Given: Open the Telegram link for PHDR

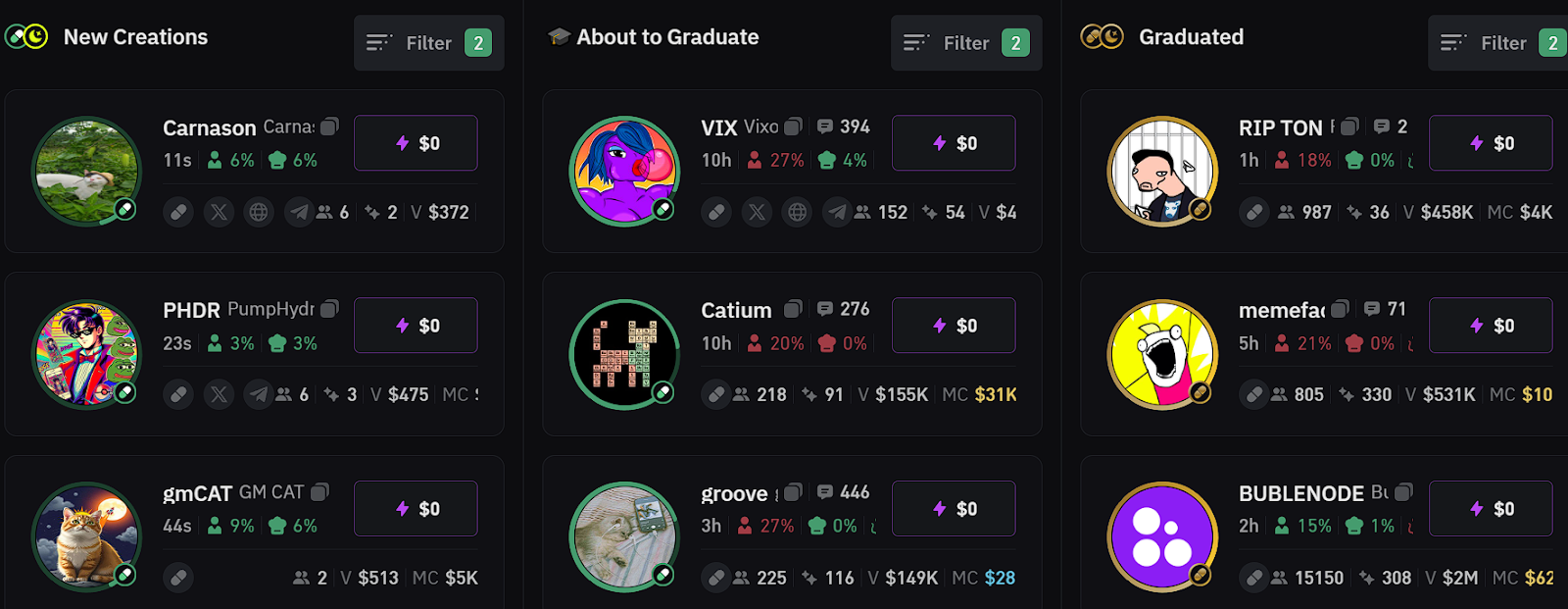Looking at the screenshot, I should point(259,394).
